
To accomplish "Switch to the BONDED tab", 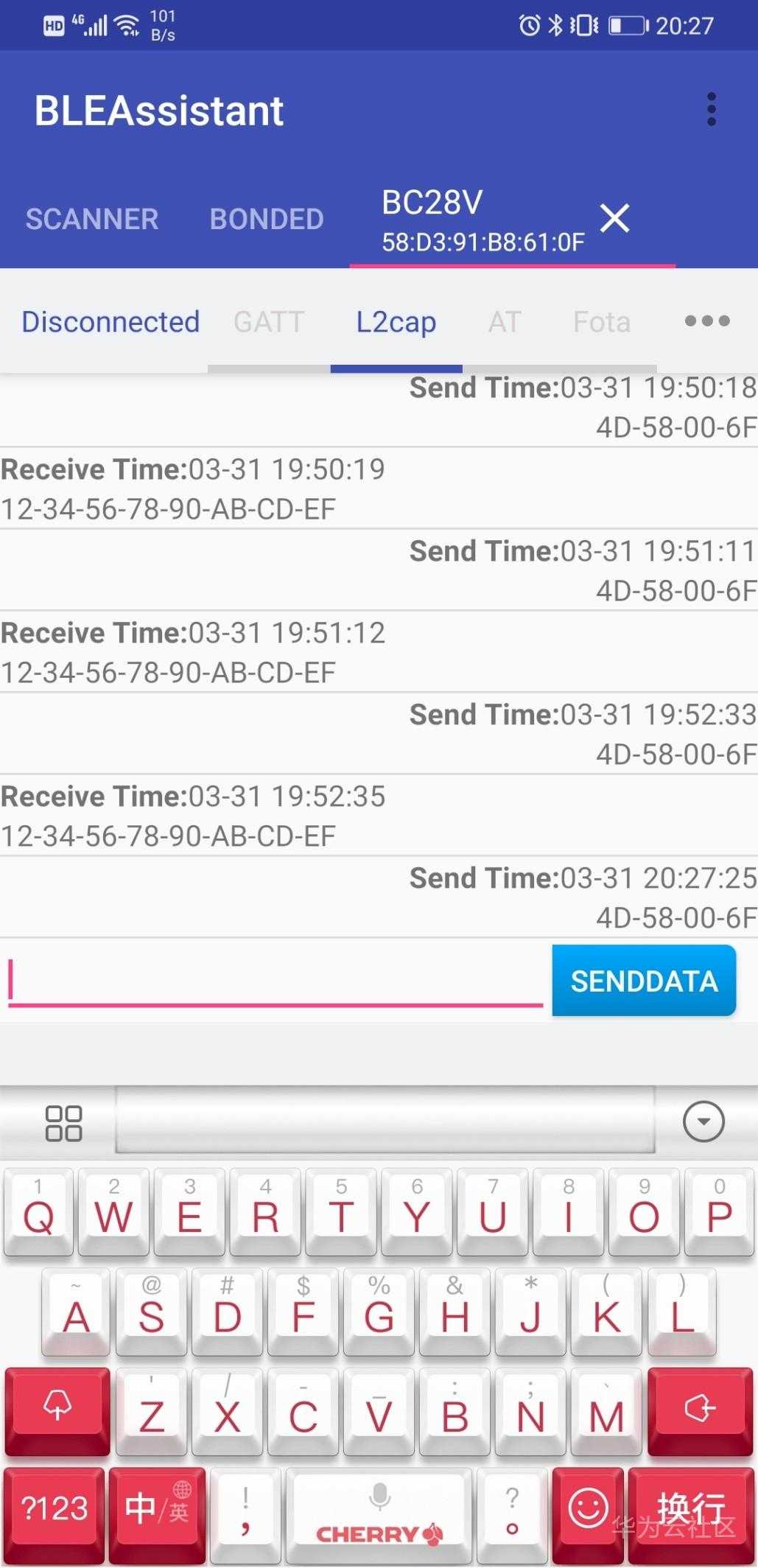I will point(267,219).
